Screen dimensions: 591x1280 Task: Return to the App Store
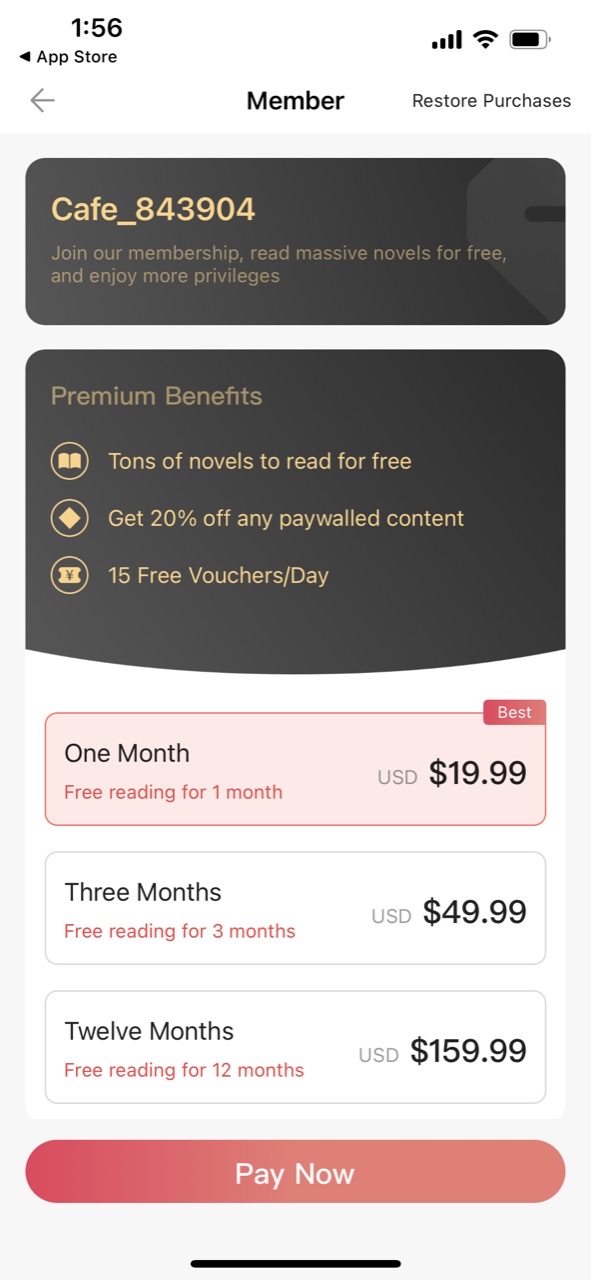click(x=68, y=57)
